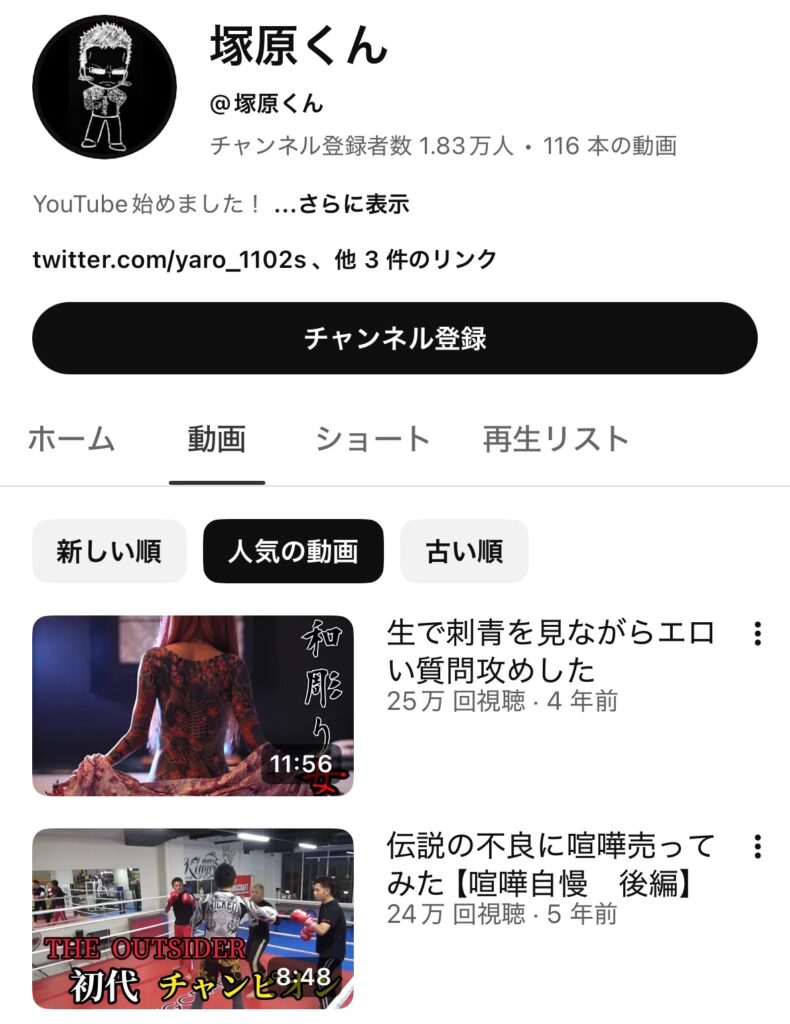Play the 伝説の不良に喧嘩売ってみた video thumbnail

193,918
